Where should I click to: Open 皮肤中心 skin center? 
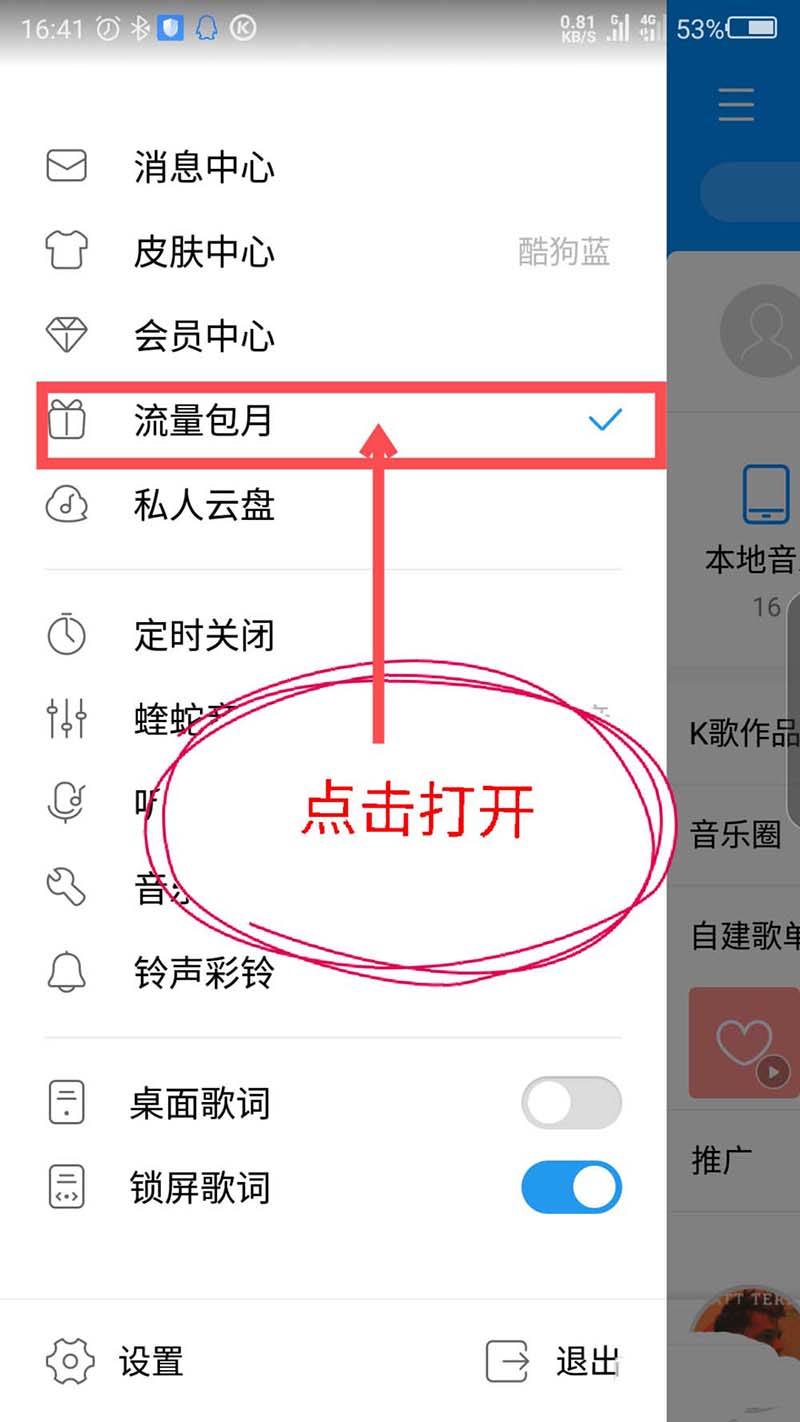[x=204, y=251]
